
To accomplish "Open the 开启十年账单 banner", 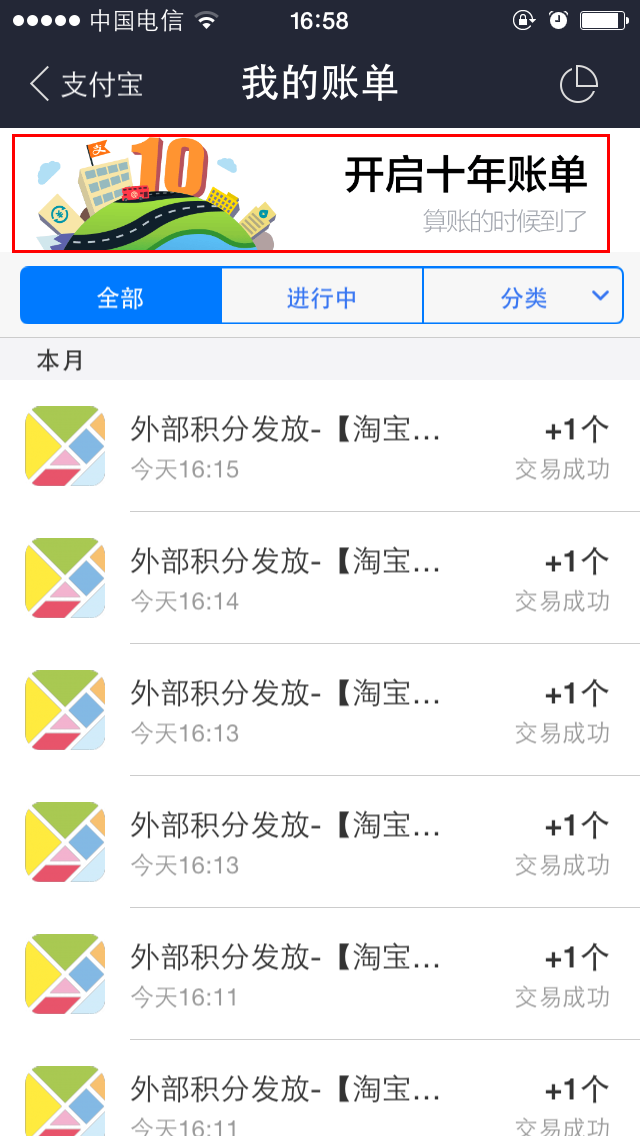I will (x=310, y=193).
